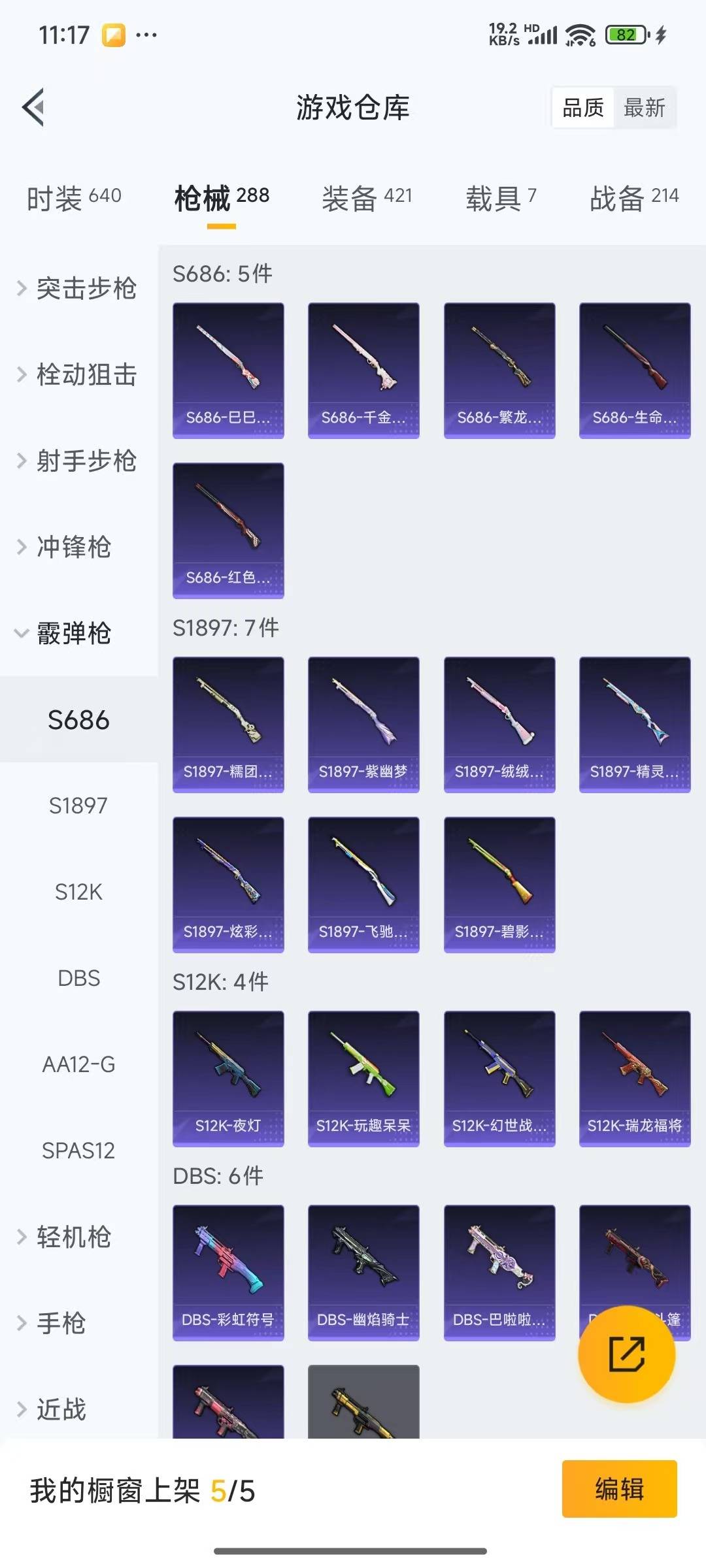706x1568 pixels.
Task: Switch to the 时装 tab
Action: pyautogui.click(x=74, y=197)
